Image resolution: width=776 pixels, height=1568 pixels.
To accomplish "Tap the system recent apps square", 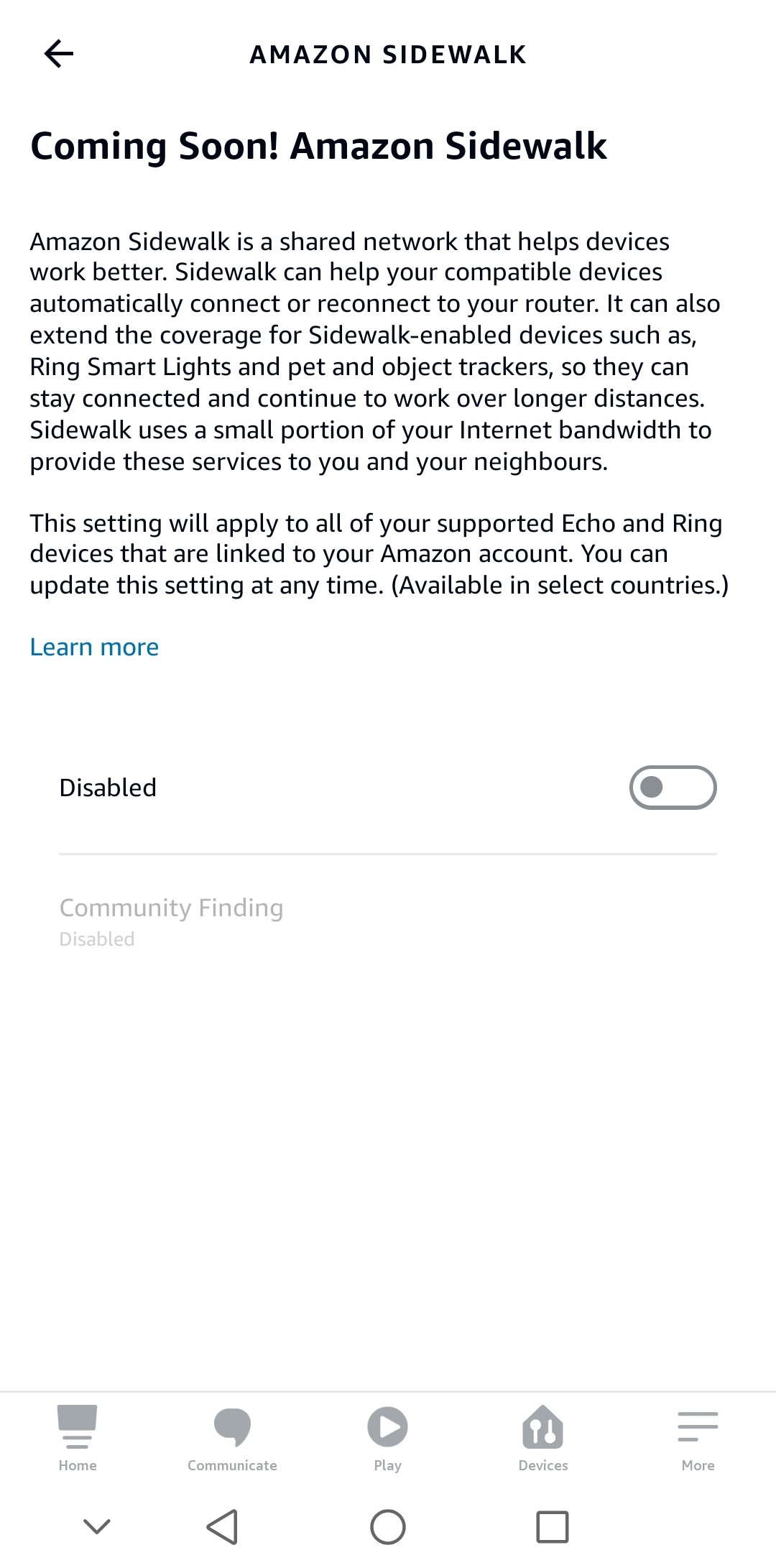I will [553, 1527].
